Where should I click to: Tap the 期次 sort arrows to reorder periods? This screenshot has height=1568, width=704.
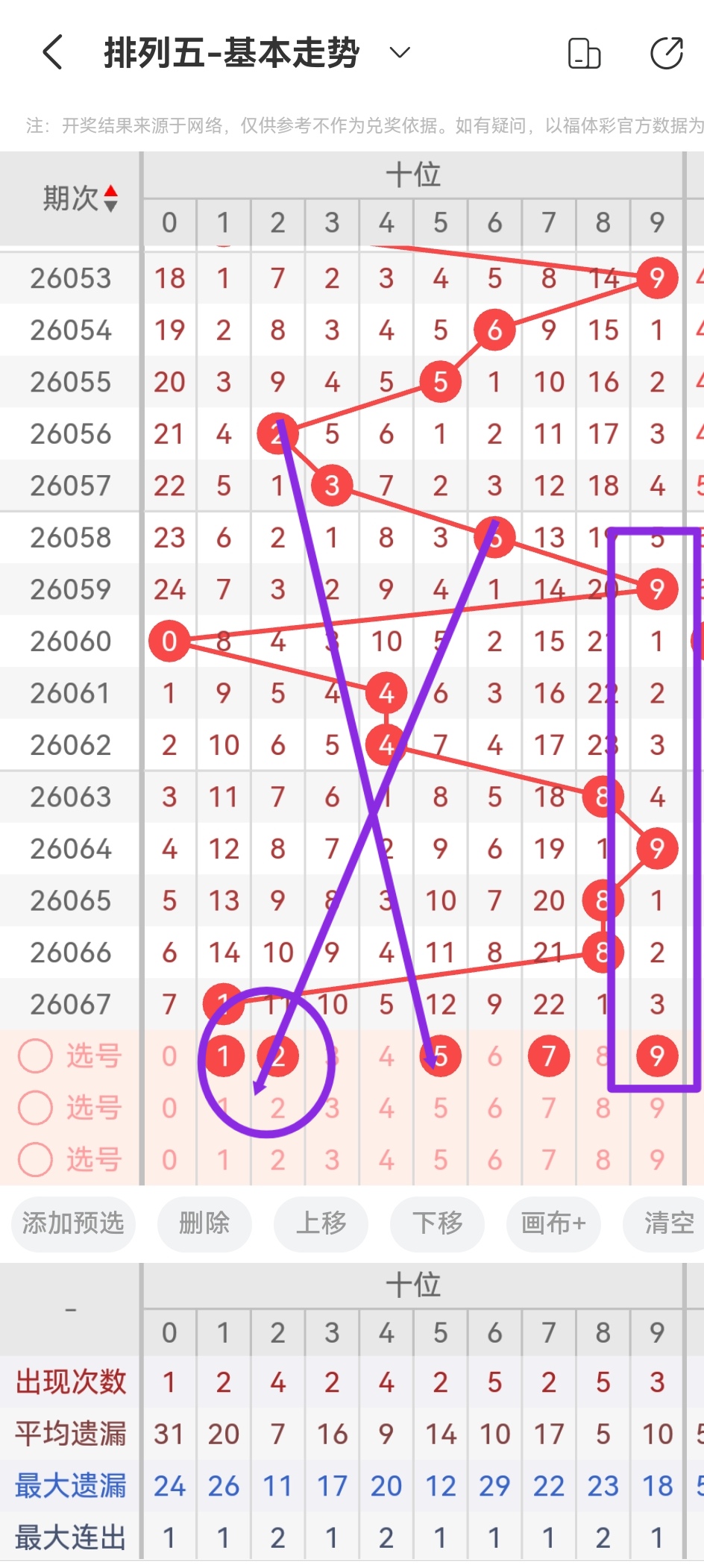coord(111,198)
